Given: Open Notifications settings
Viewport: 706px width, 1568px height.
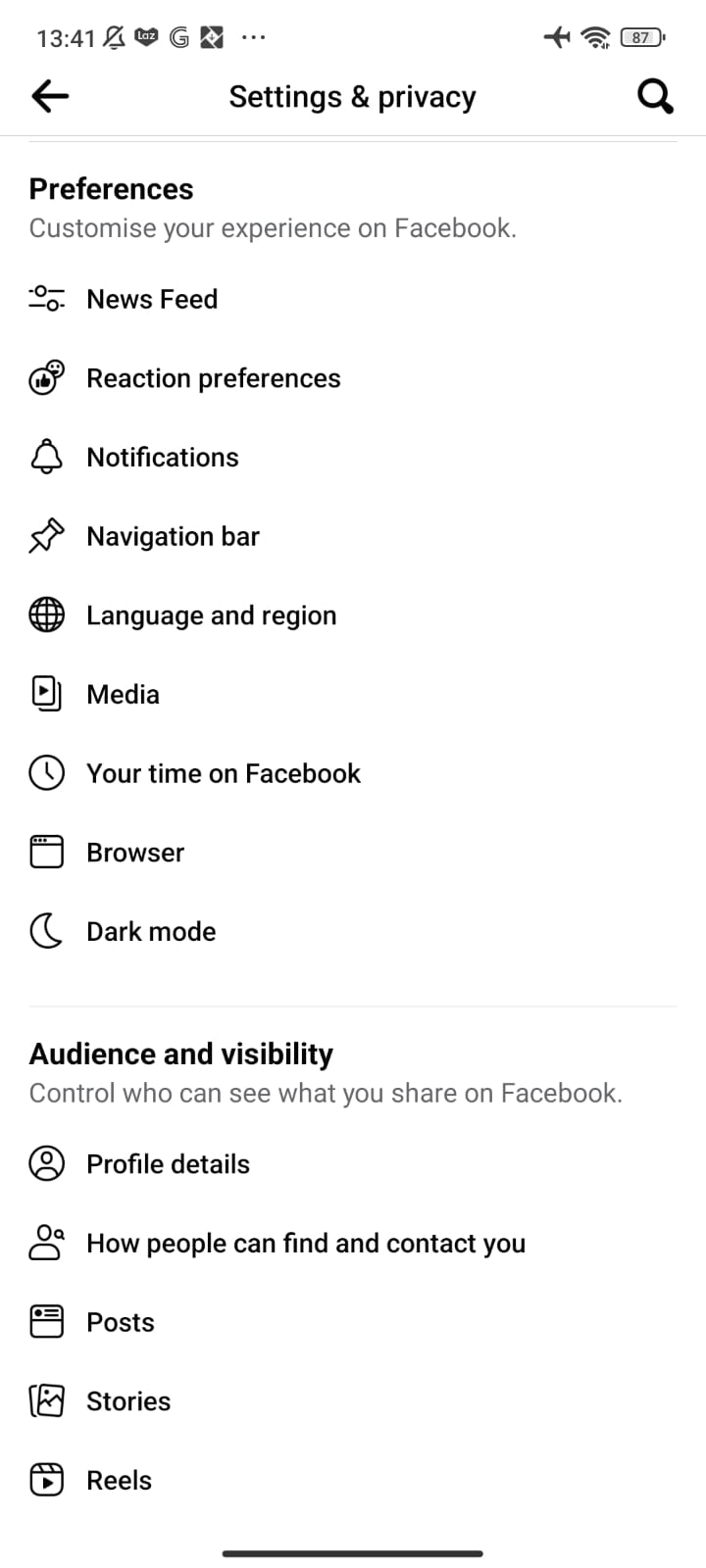Looking at the screenshot, I should click(353, 458).
